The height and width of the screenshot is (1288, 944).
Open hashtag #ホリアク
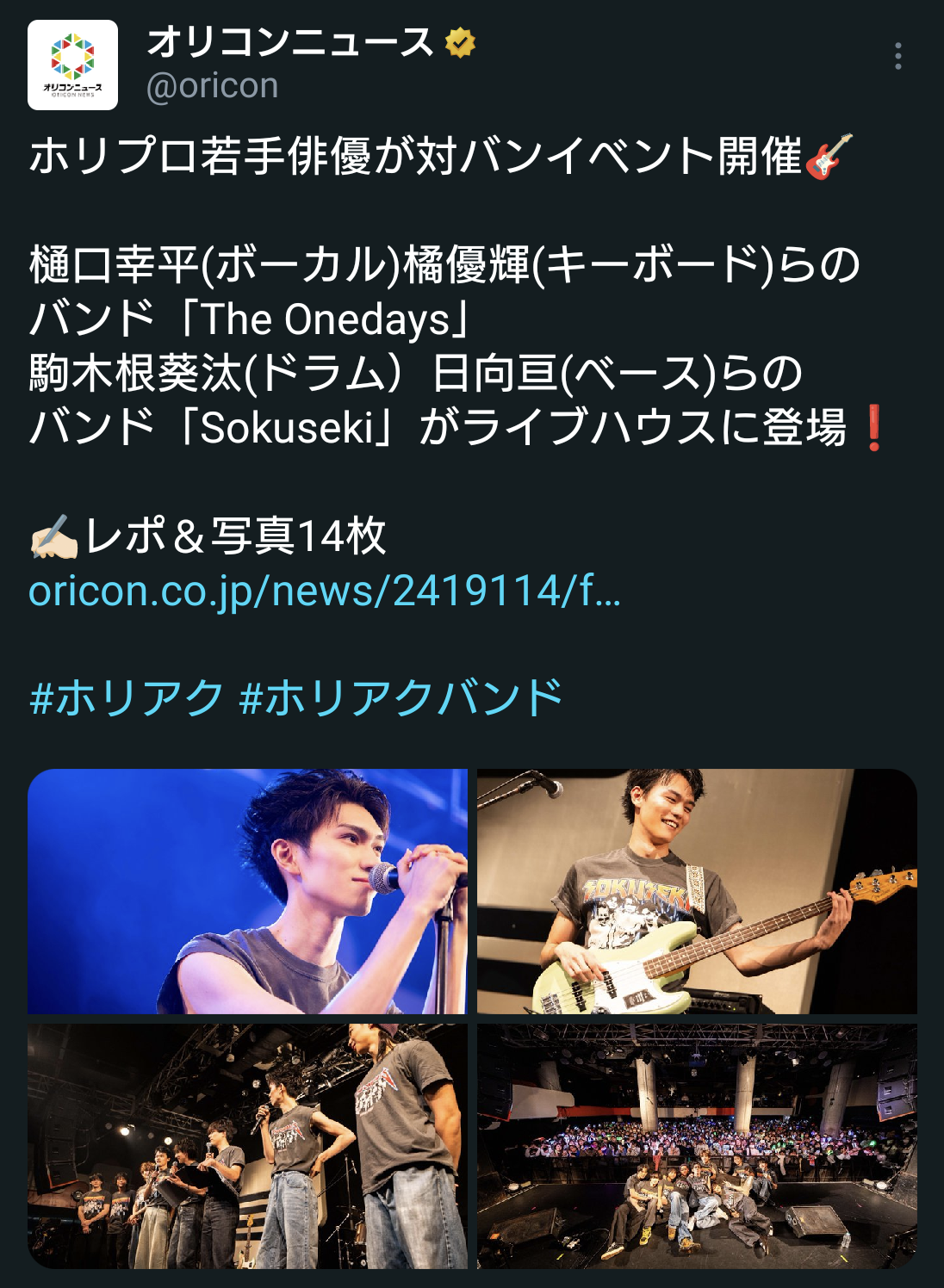tap(127, 697)
